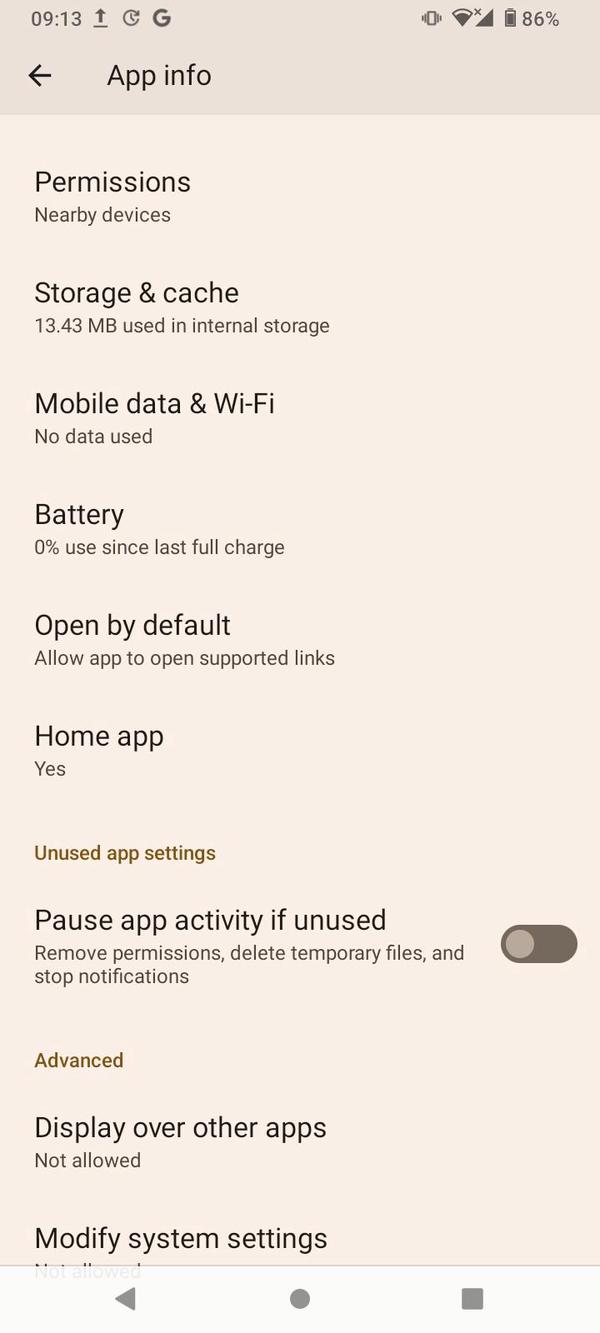Screen dimensions: 600x1333
Task: Tap the system home button
Action: pyautogui.click(x=299, y=1299)
